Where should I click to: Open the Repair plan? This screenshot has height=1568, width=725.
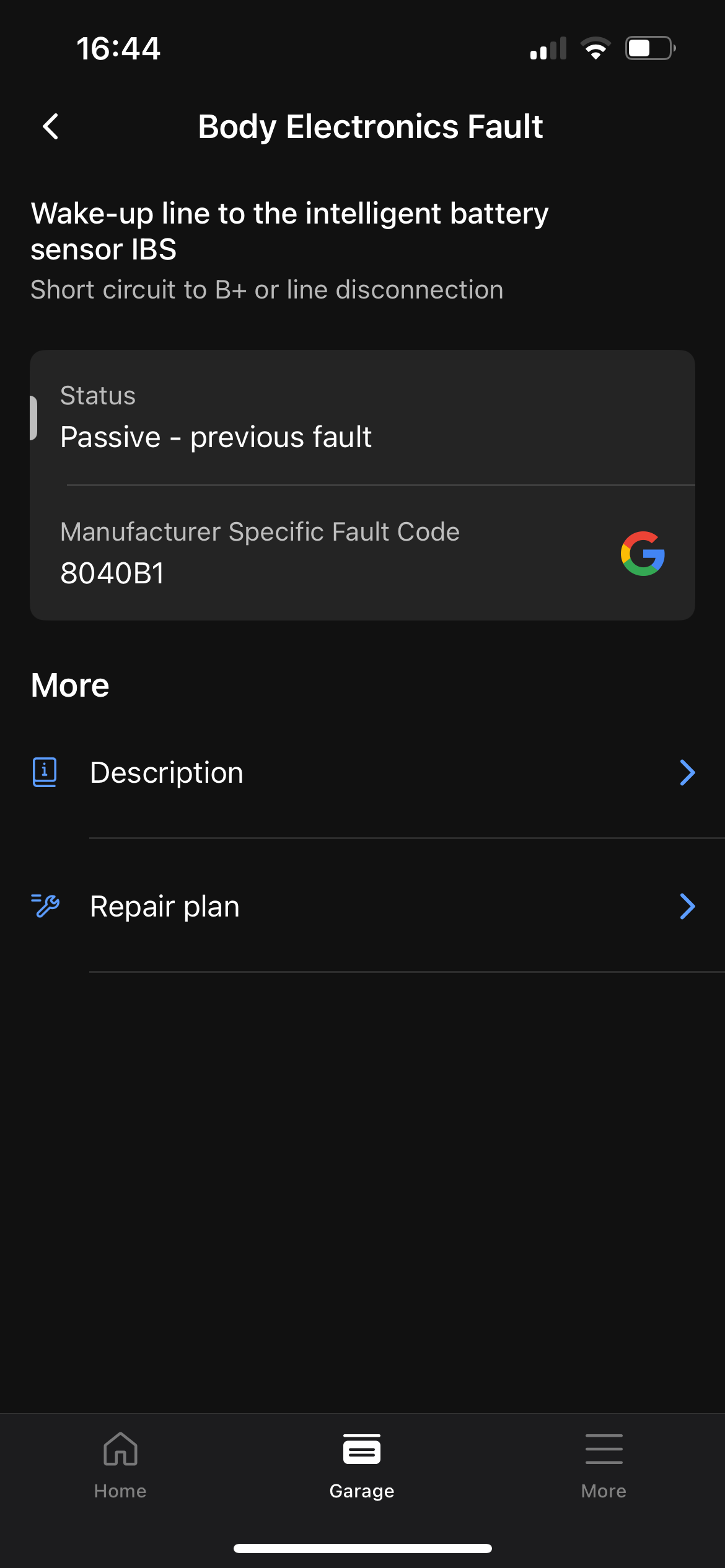tap(362, 906)
